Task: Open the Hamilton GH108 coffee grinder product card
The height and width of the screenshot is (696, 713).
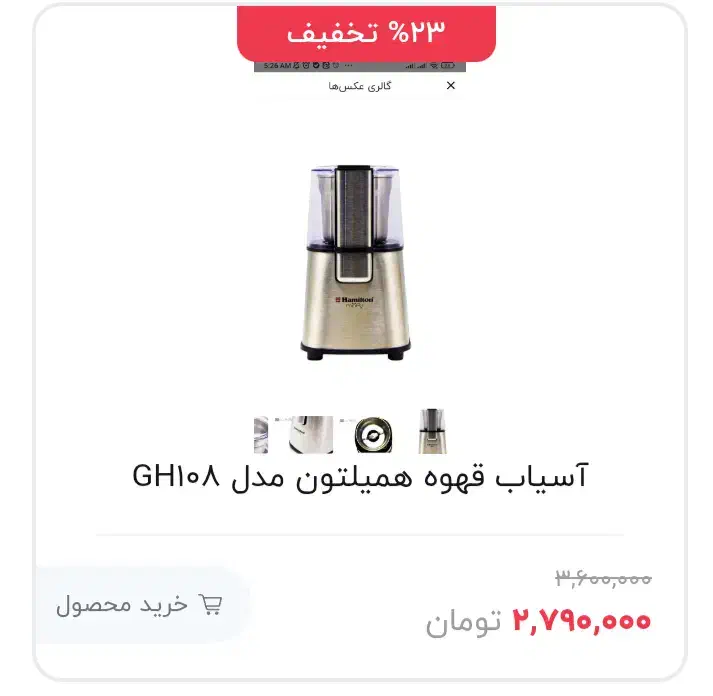Action: [359, 477]
